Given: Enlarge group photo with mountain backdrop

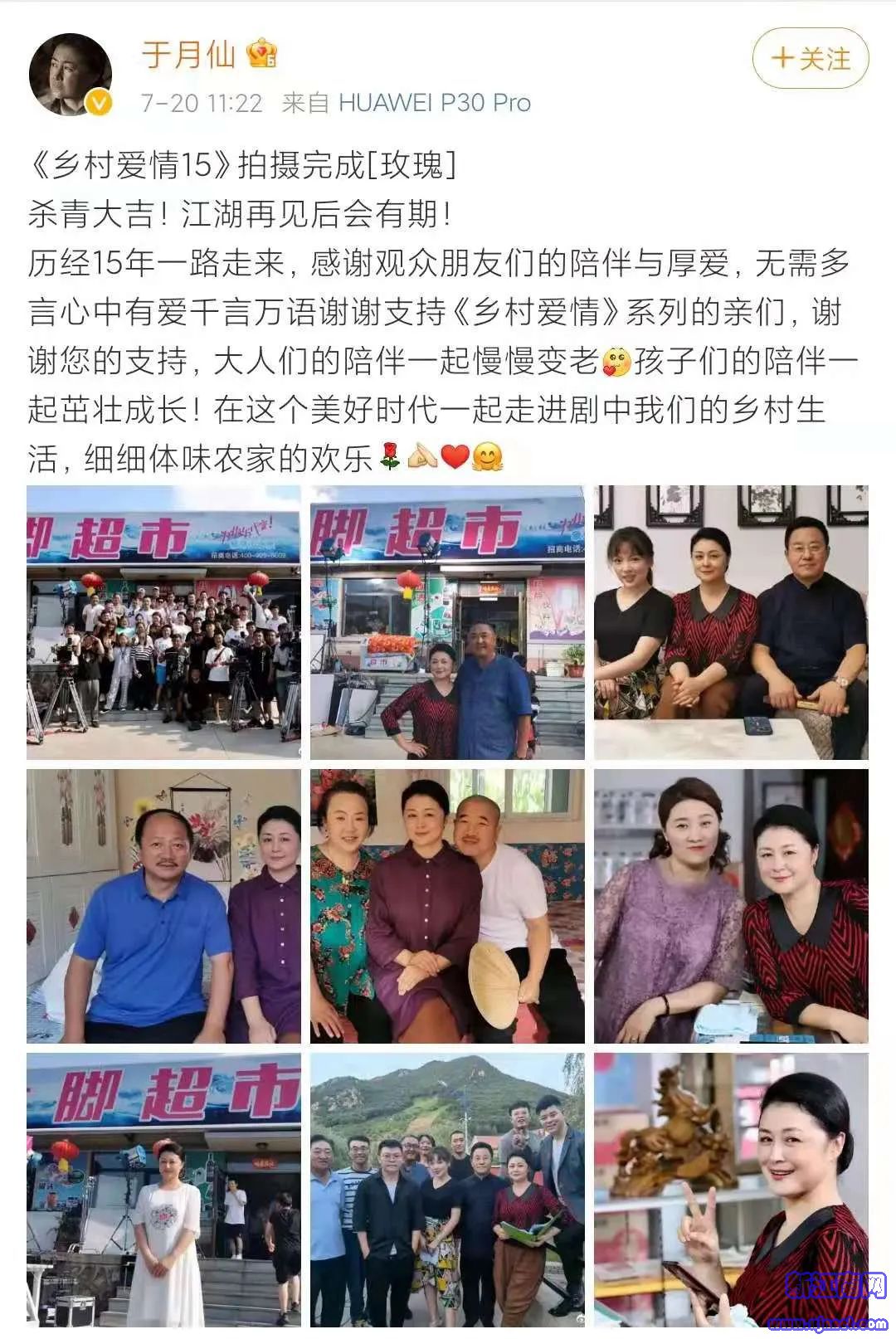Looking at the screenshot, I should click(x=447, y=1190).
